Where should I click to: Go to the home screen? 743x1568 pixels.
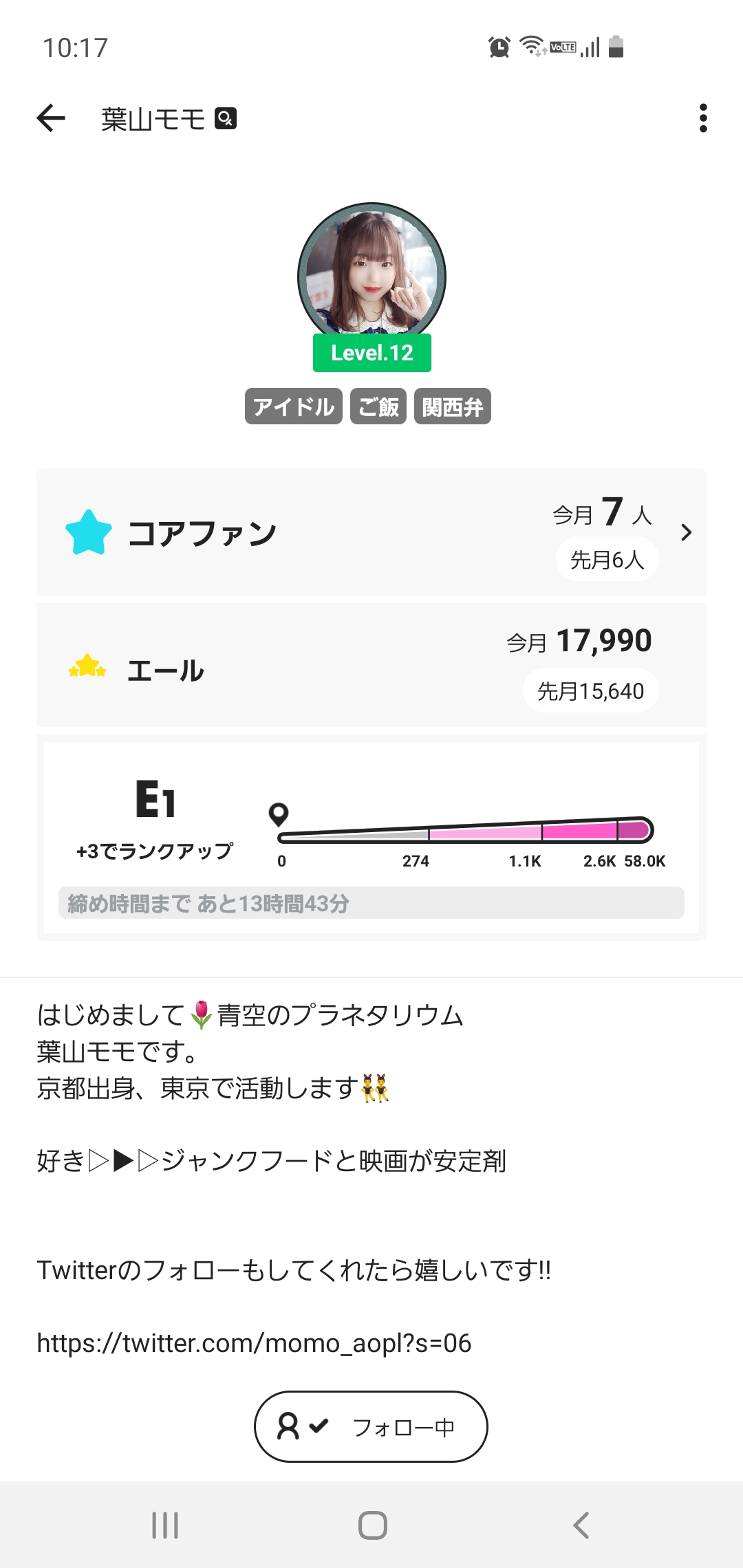(x=372, y=1525)
